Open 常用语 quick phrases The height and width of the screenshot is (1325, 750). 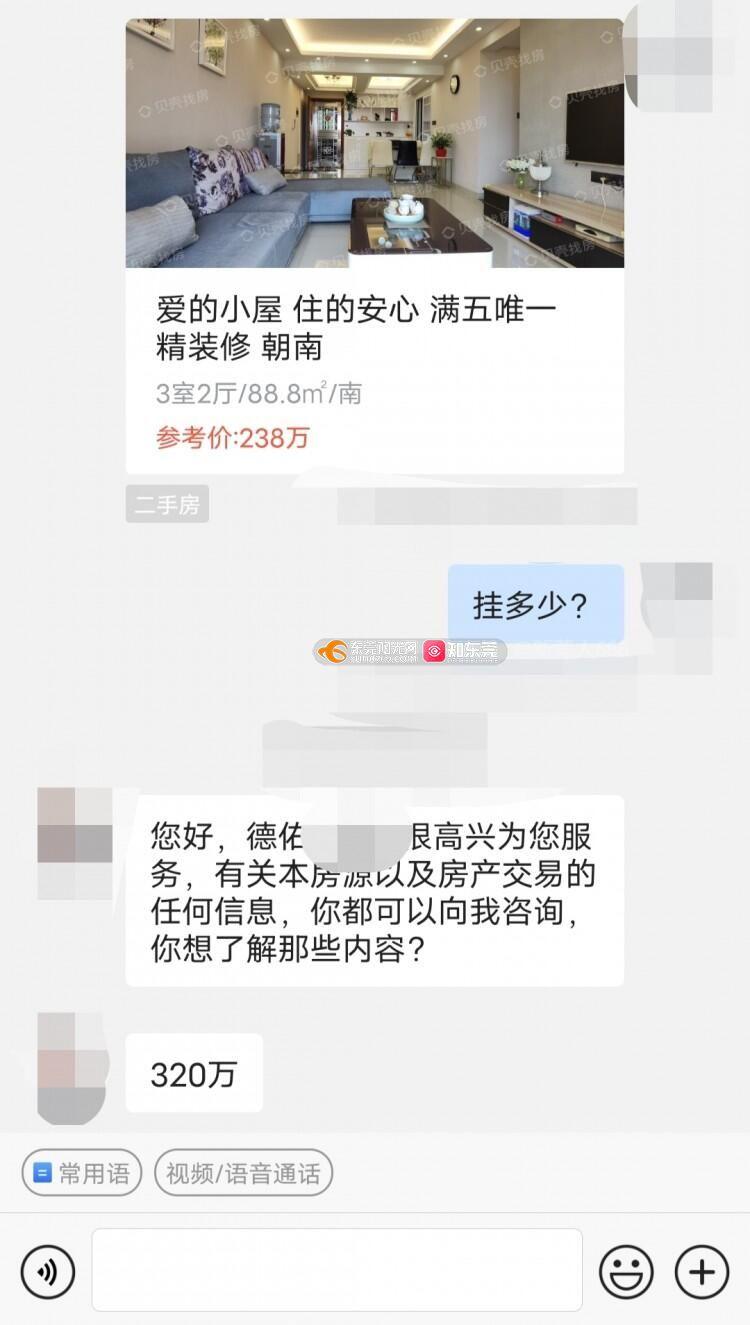point(82,1173)
